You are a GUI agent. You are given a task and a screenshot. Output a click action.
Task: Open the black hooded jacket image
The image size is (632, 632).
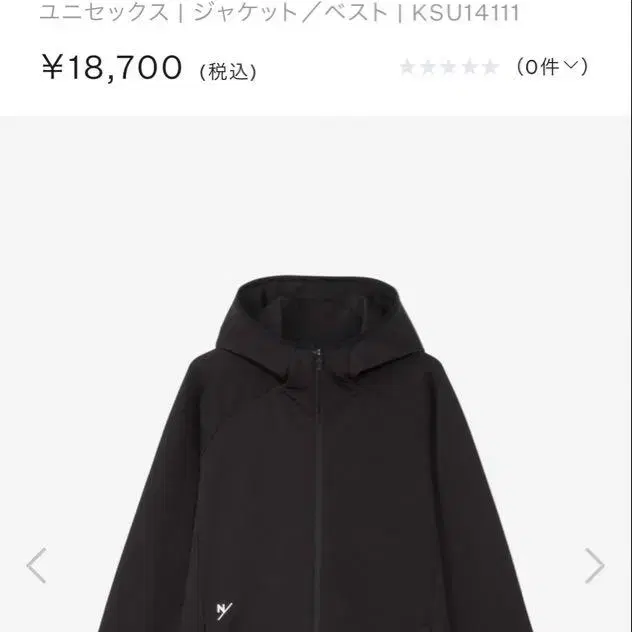(316, 450)
